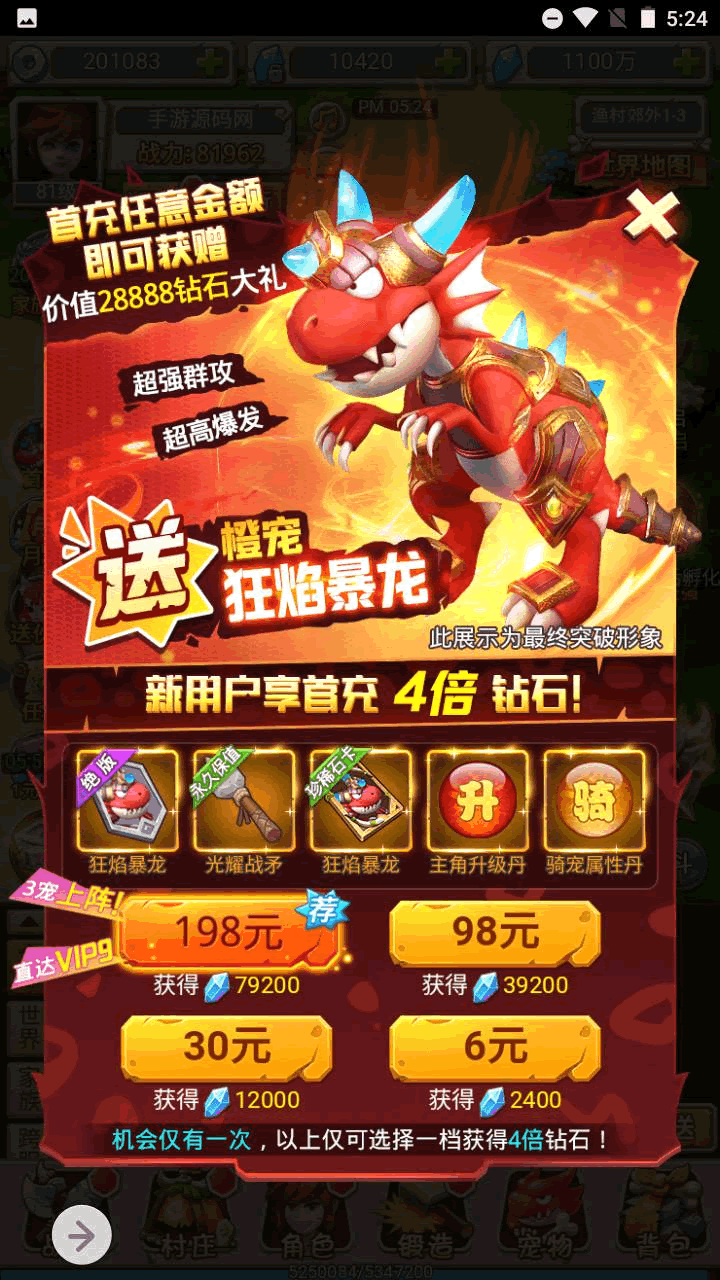Viewport: 720px width, 1280px height.
Task: Close the first-recharge promotion popup
Action: pyautogui.click(x=651, y=215)
